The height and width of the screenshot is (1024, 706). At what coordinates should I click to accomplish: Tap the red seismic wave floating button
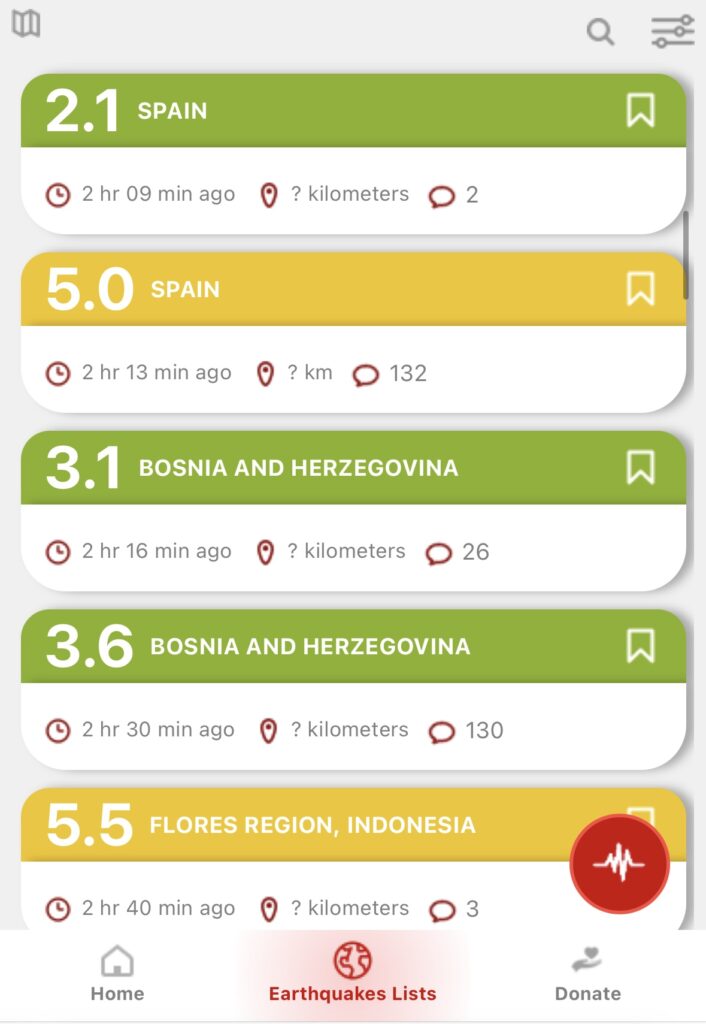tap(619, 863)
